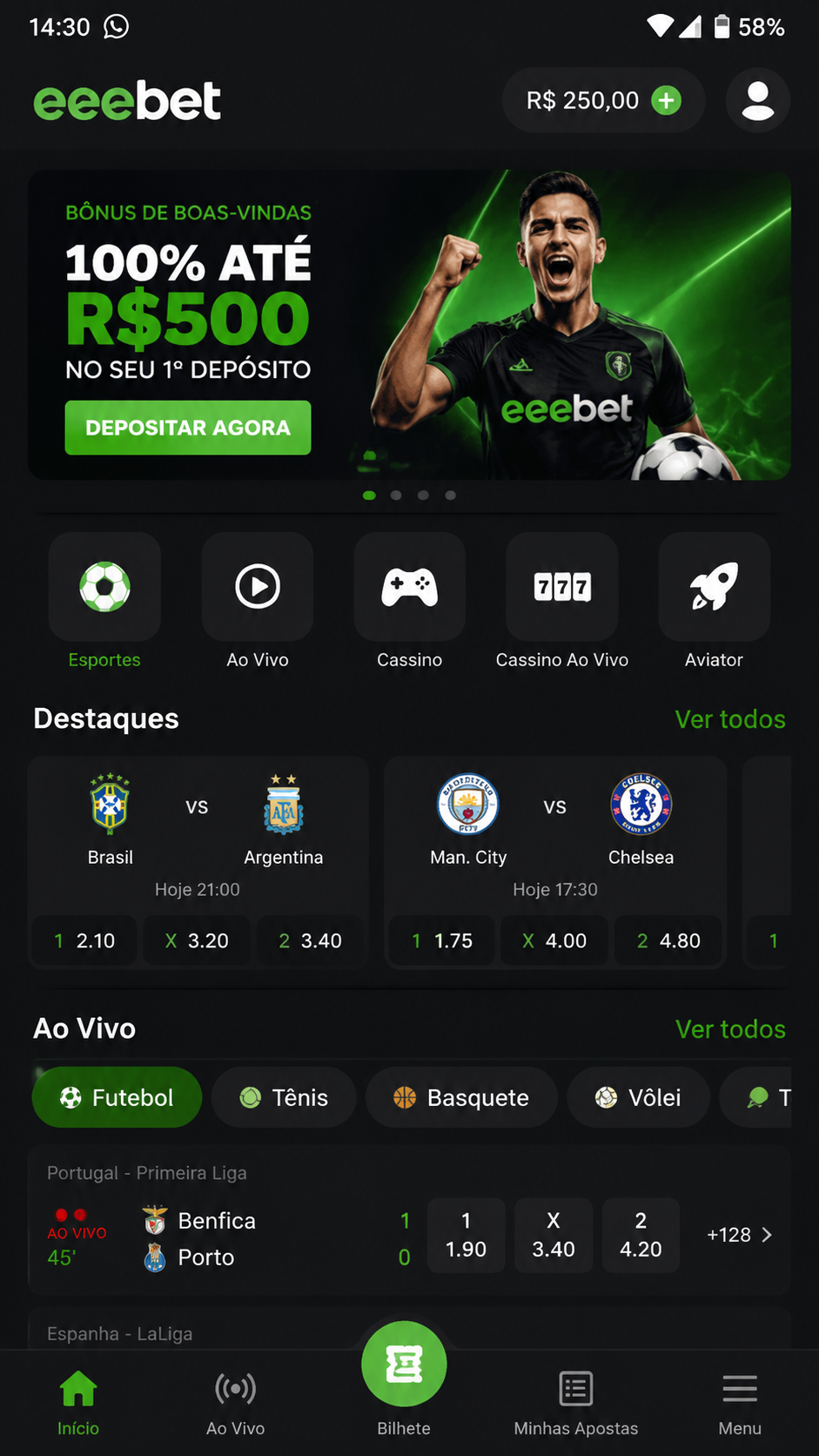Tap the Depositar Agora button

pyautogui.click(x=188, y=428)
